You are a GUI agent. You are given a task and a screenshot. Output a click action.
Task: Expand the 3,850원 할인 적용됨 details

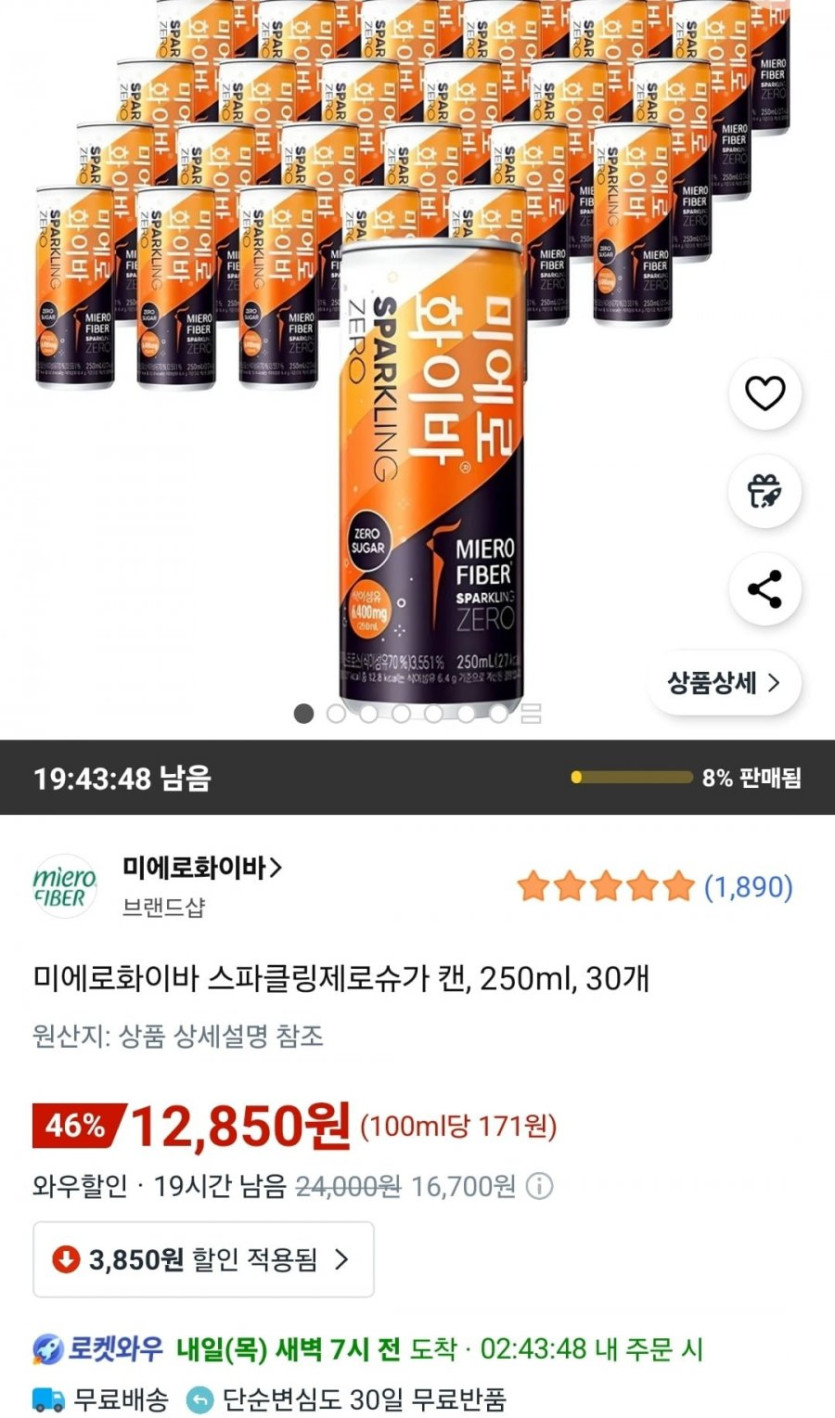click(204, 1259)
